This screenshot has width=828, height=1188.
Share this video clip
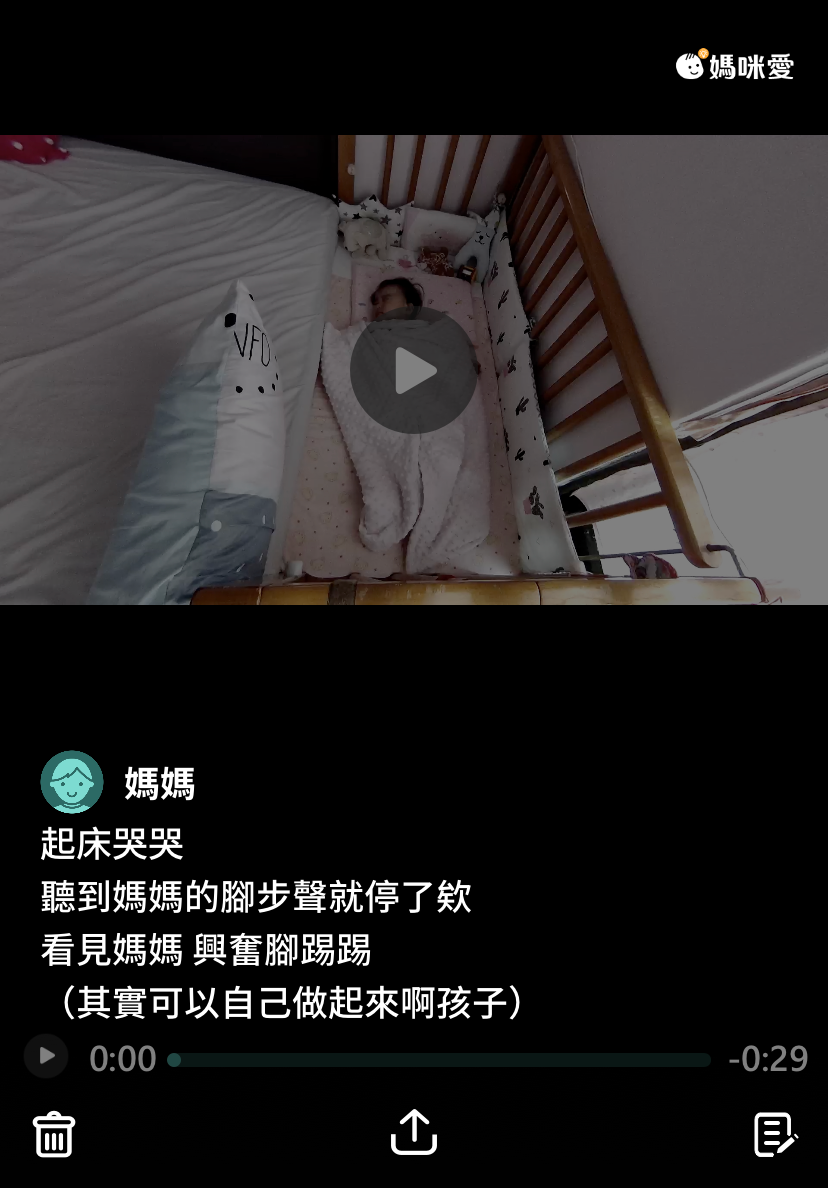[414, 1132]
